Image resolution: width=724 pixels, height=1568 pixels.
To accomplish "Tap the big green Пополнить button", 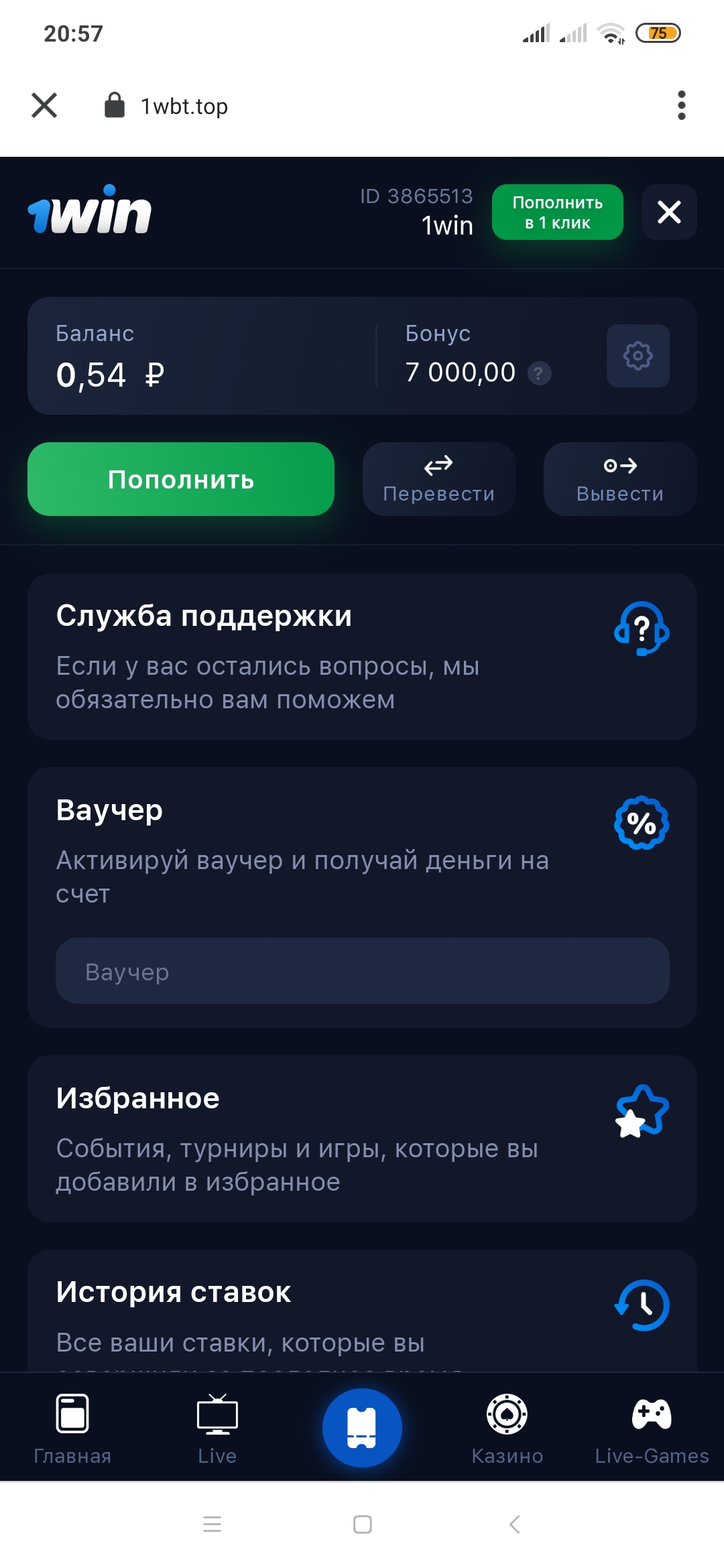I will [x=181, y=479].
